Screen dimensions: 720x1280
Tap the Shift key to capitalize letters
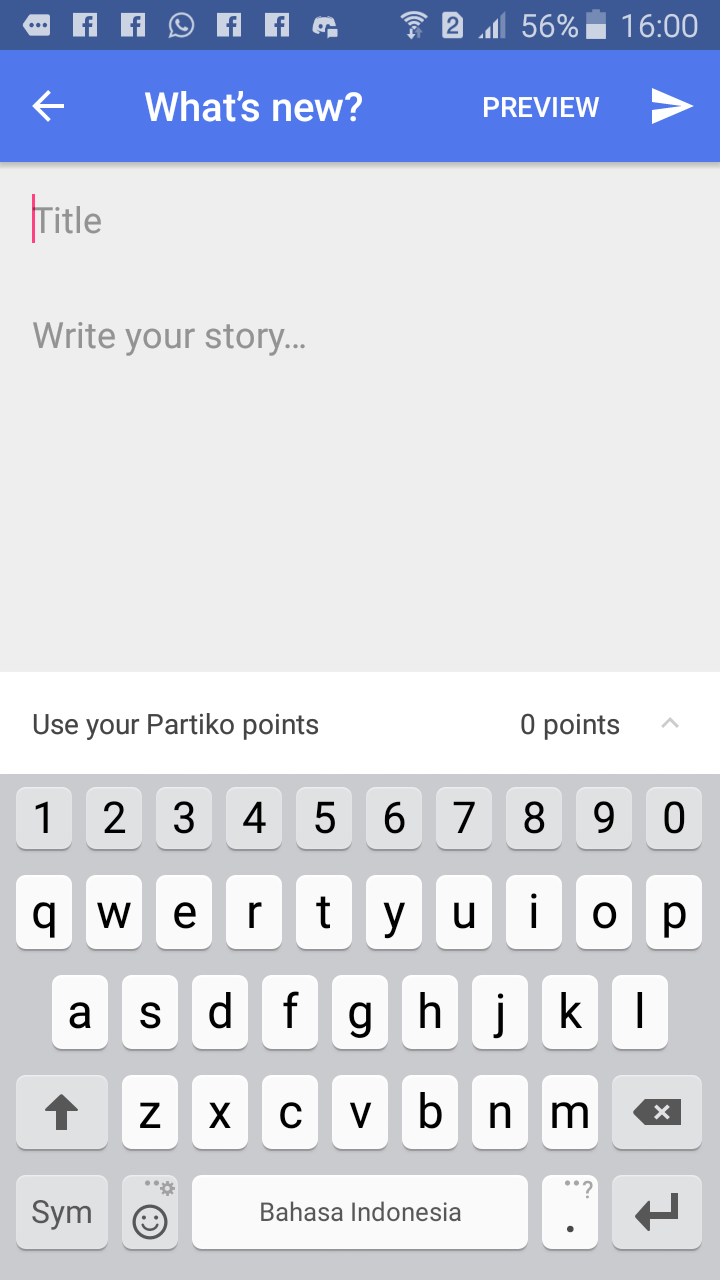pos(61,1112)
